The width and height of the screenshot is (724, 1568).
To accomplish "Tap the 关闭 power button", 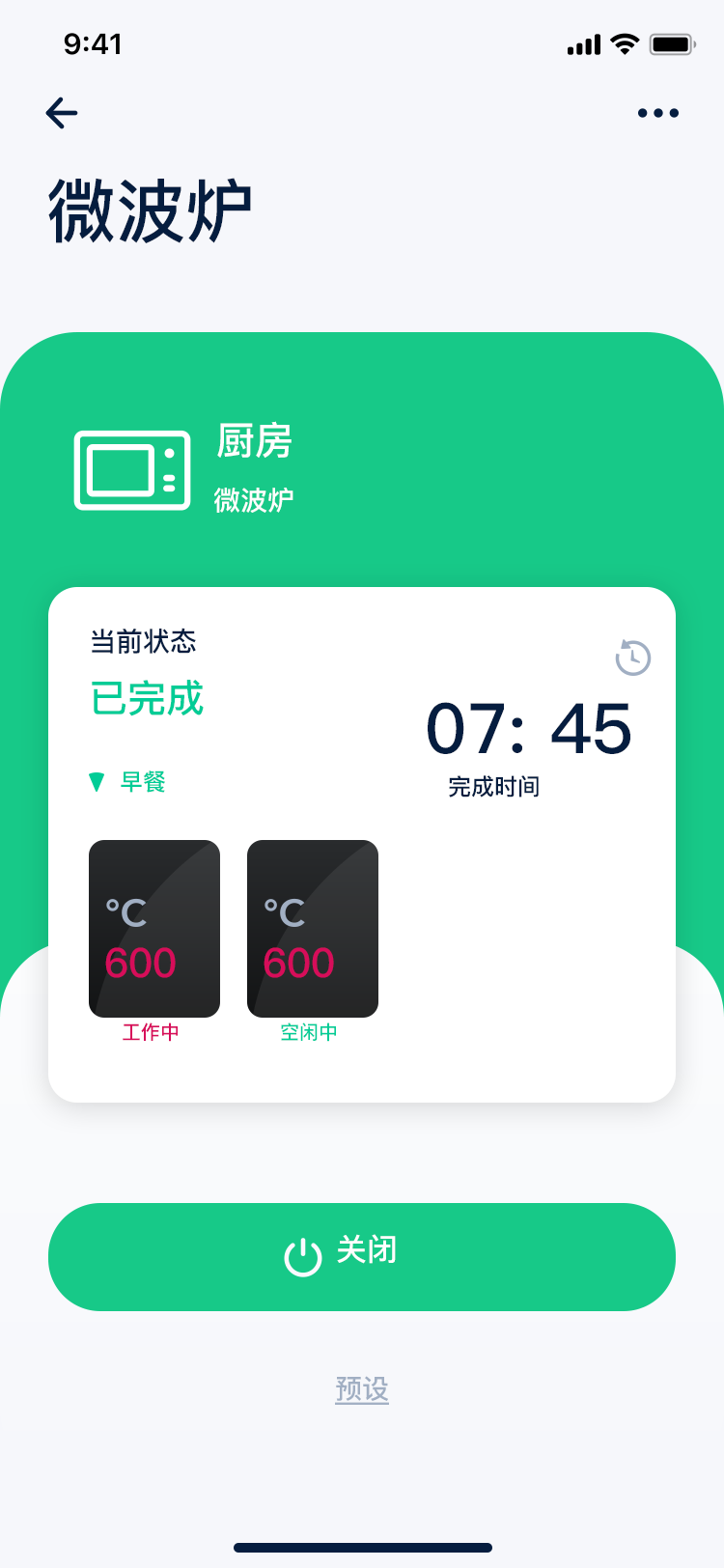I will tap(362, 1256).
